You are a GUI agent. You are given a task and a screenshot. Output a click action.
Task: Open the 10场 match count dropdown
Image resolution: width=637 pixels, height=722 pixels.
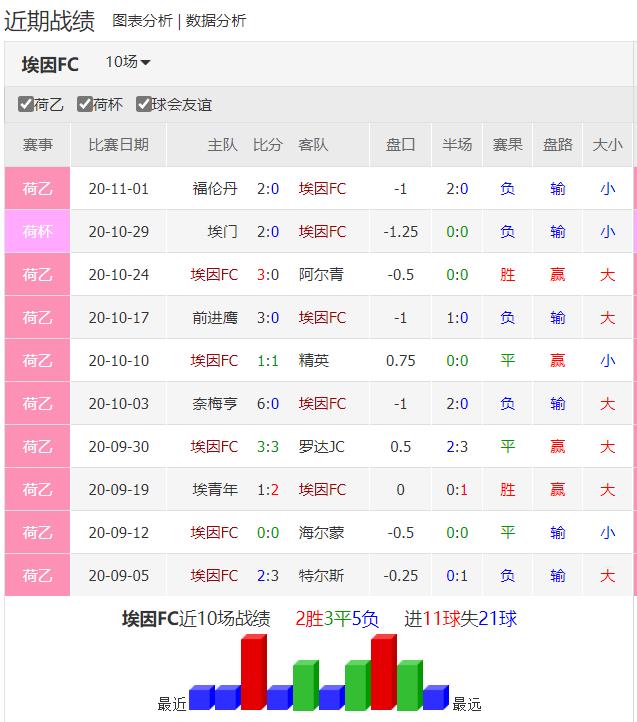click(128, 62)
